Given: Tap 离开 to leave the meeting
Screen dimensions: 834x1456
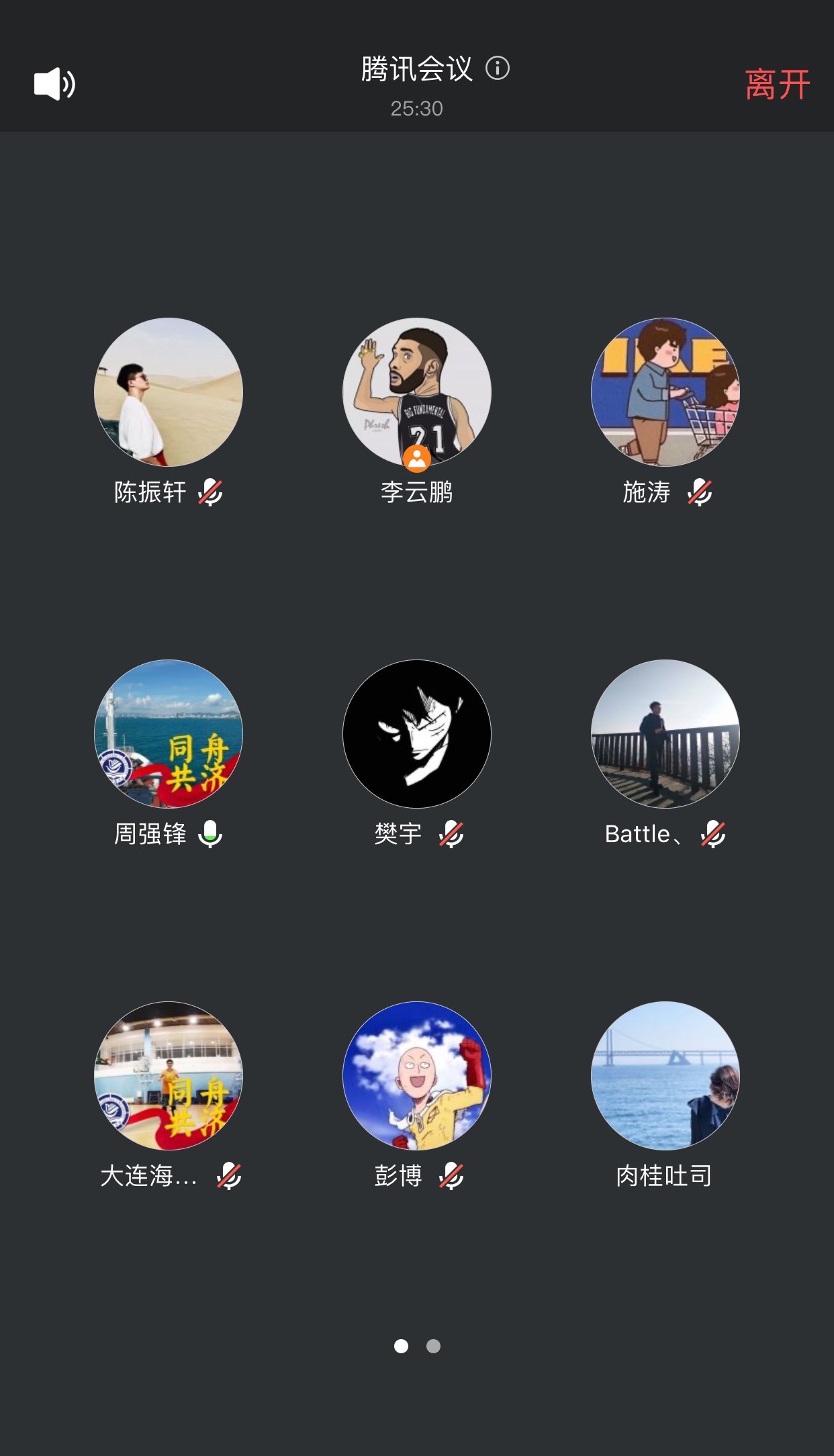Looking at the screenshot, I should [777, 85].
